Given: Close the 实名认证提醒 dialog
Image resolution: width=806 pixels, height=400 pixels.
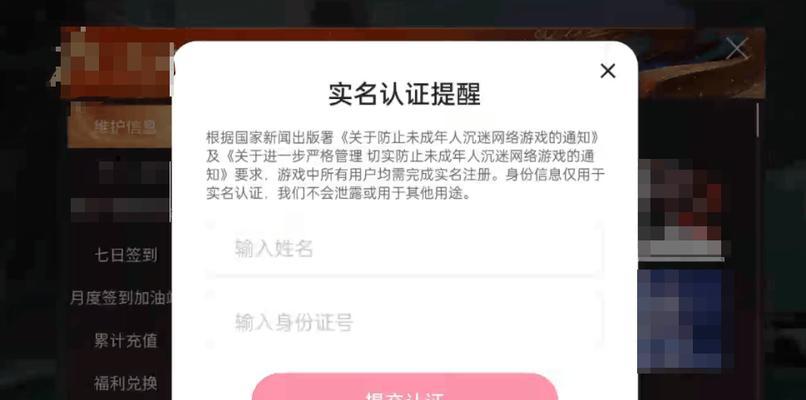Looking at the screenshot, I should [607, 71].
